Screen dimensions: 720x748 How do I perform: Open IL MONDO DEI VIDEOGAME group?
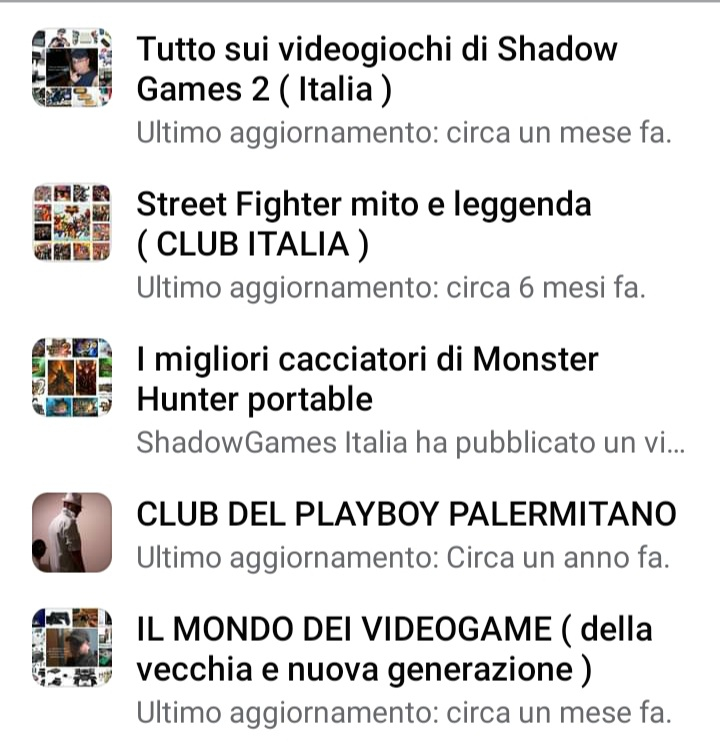click(394, 649)
